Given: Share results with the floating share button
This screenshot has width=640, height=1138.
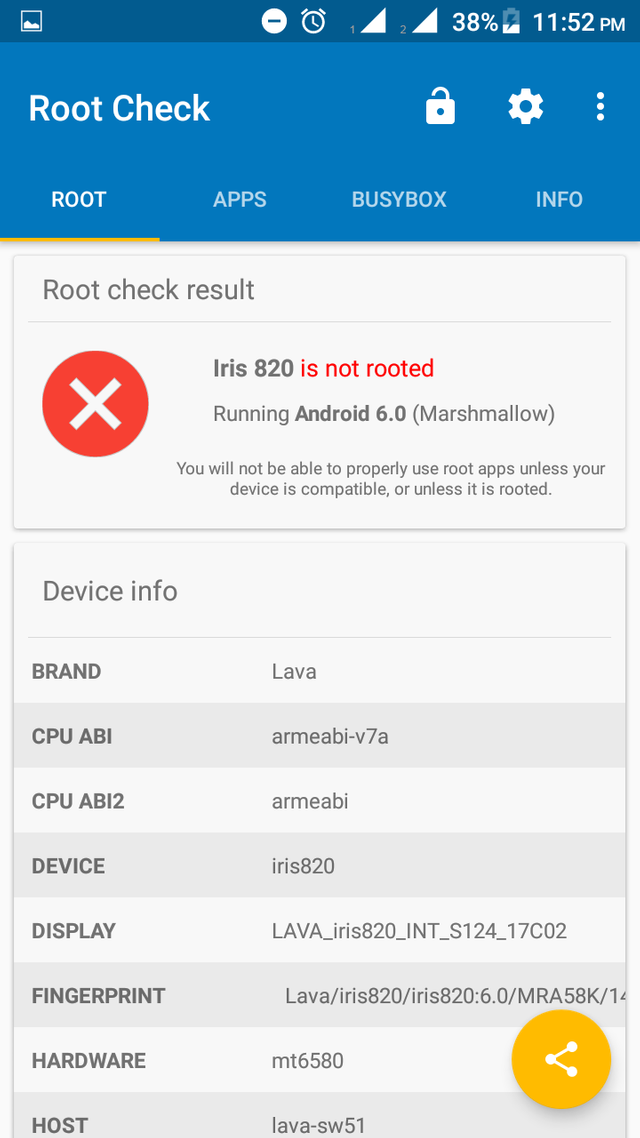Looking at the screenshot, I should 561,1059.
